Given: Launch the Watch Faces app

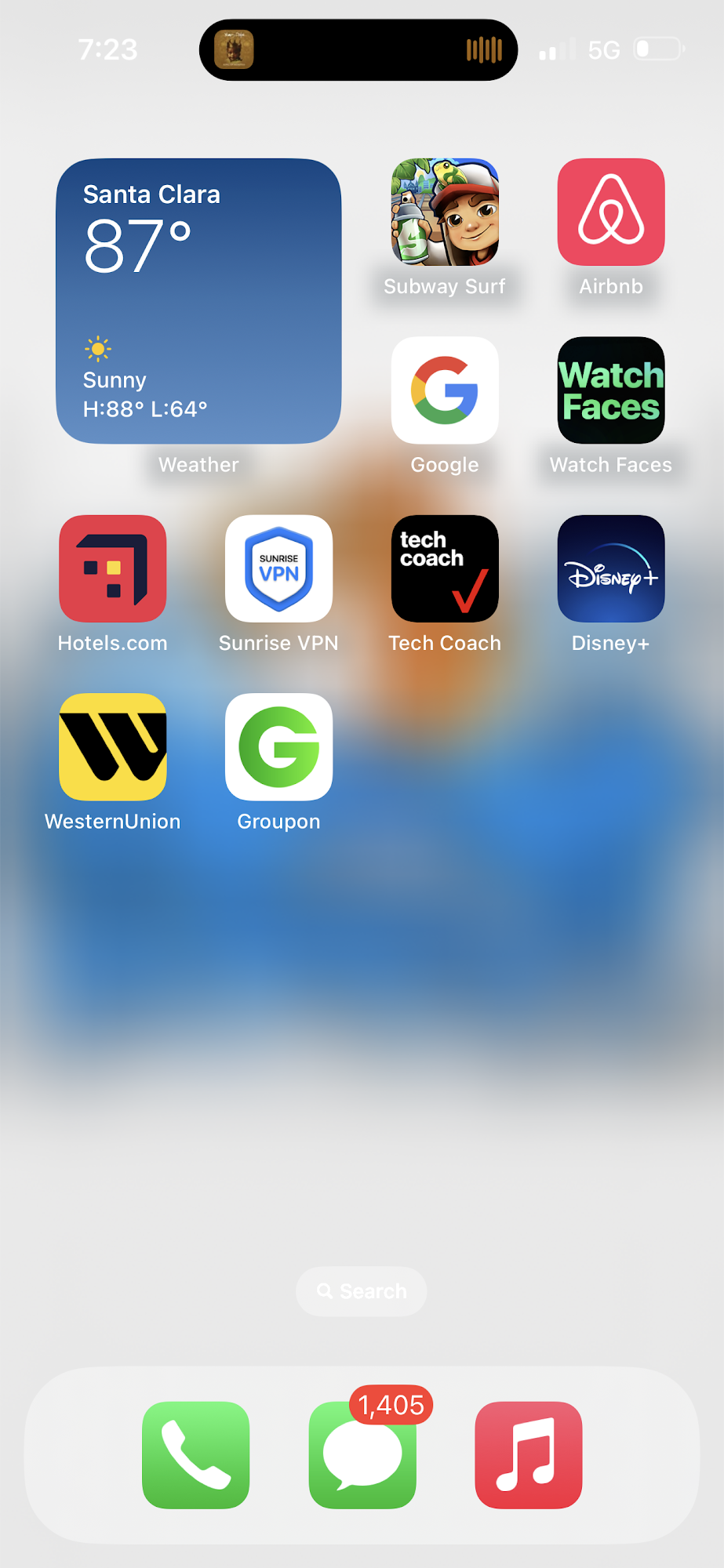Looking at the screenshot, I should 611,390.
